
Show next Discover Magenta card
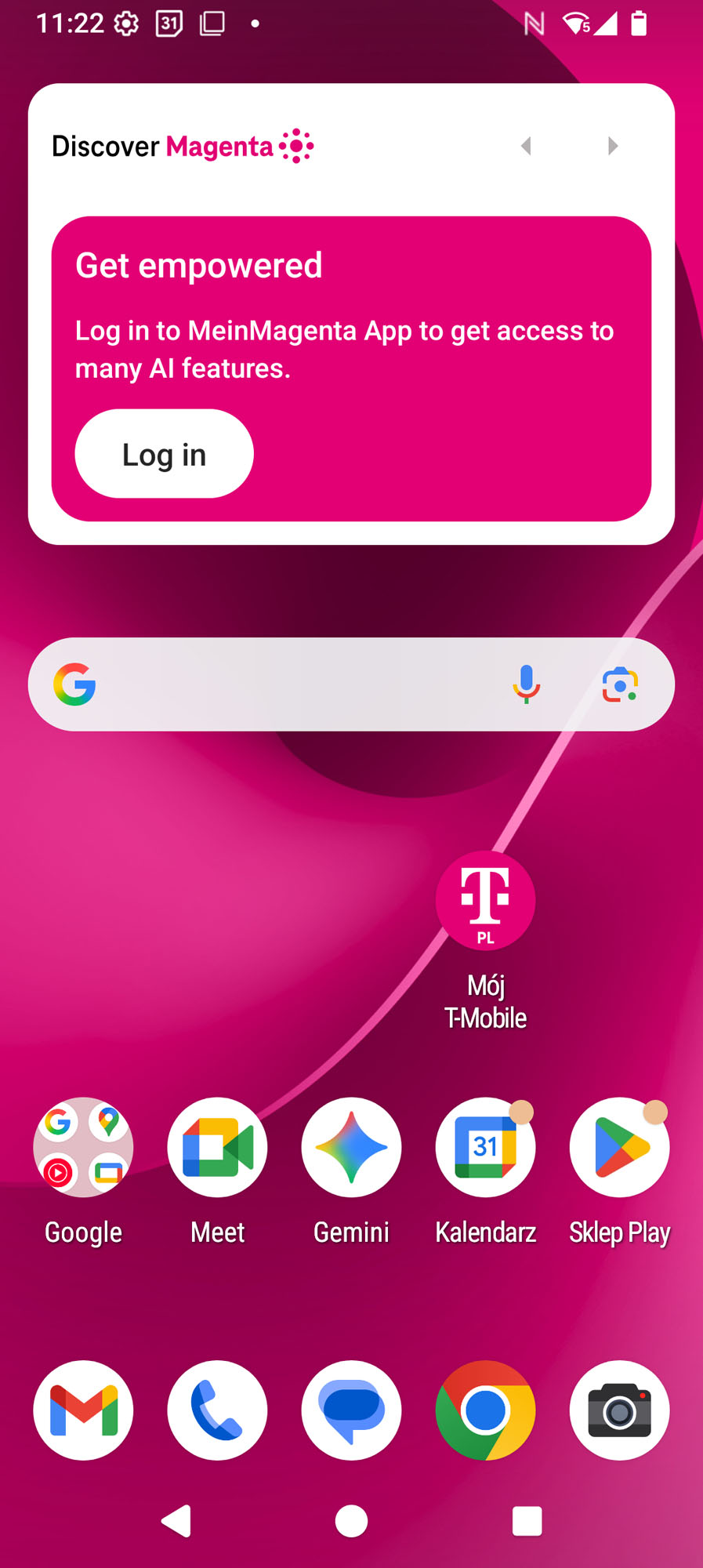point(613,146)
